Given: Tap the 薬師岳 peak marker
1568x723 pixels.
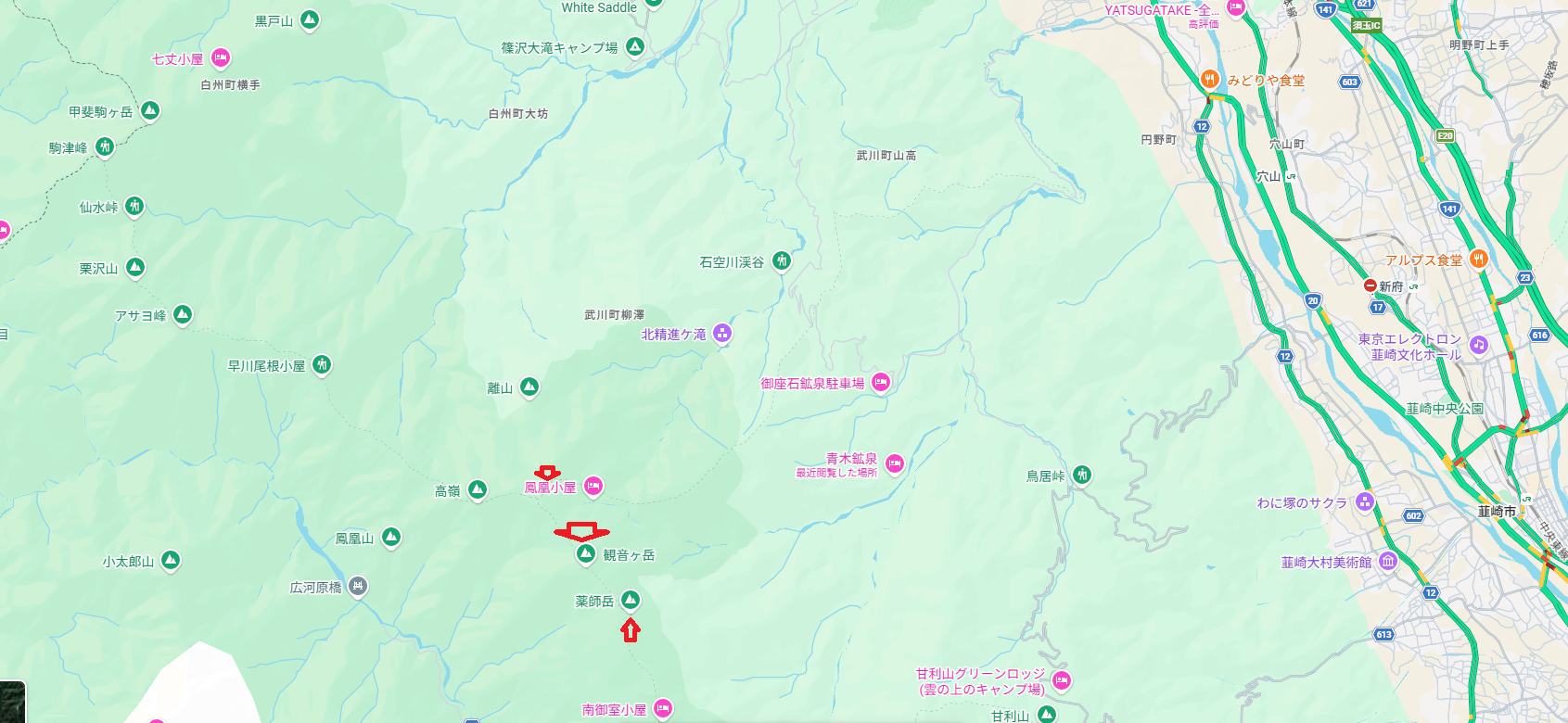Looking at the screenshot, I should 631,599.
